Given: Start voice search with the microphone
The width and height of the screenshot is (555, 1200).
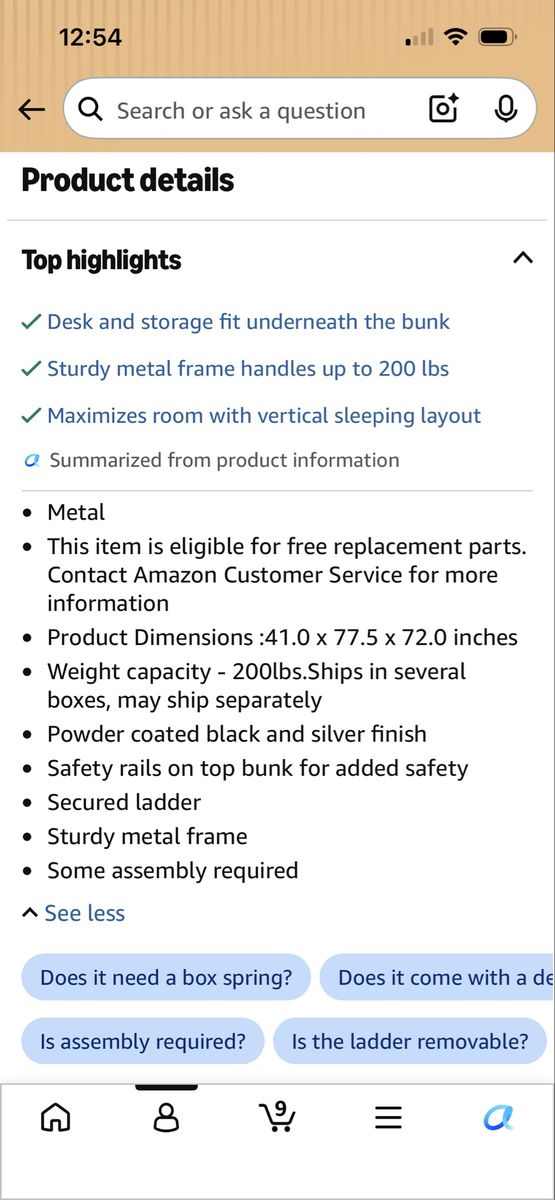Looking at the screenshot, I should (x=506, y=110).
